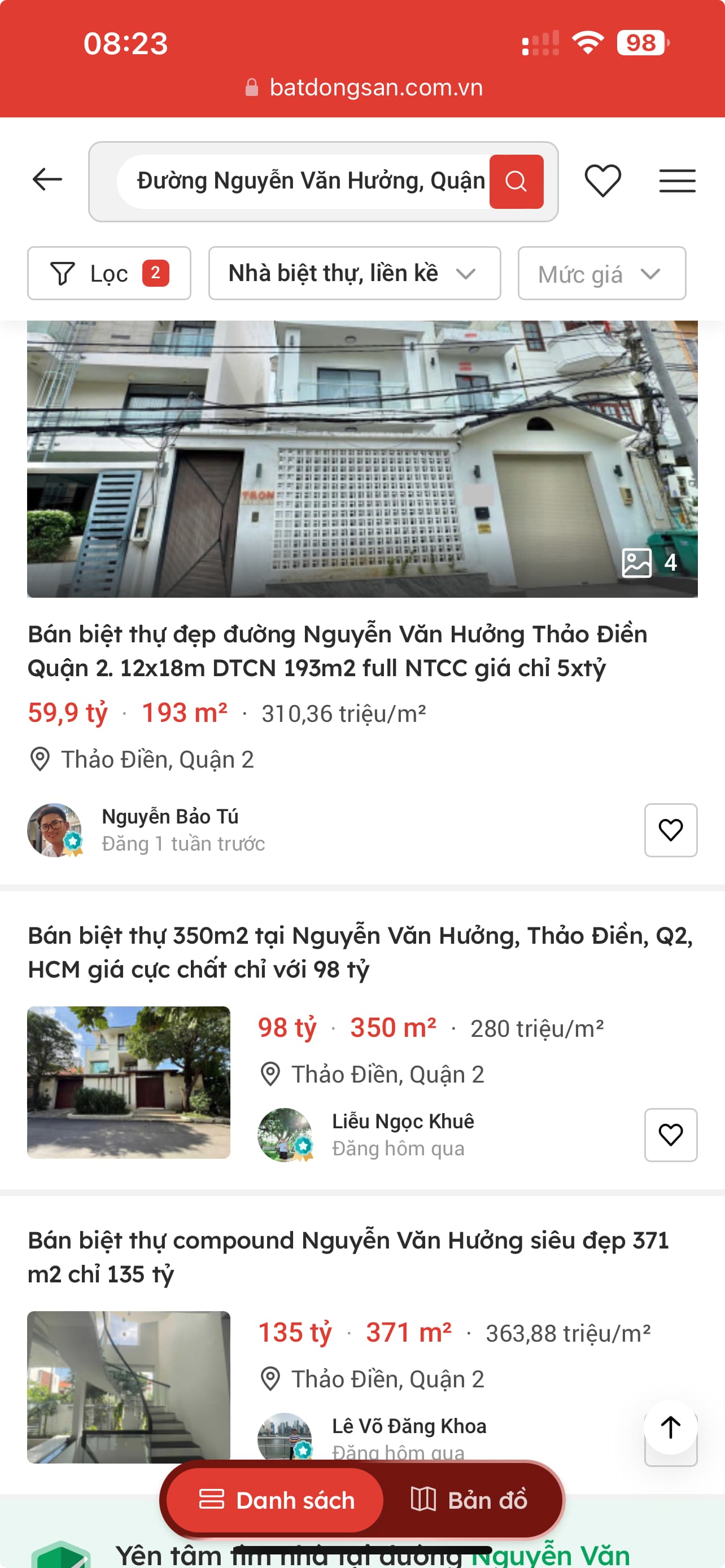Viewport: 725px width, 1568px height.
Task: Open the hamburger menu
Action: click(x=677, y=181)
